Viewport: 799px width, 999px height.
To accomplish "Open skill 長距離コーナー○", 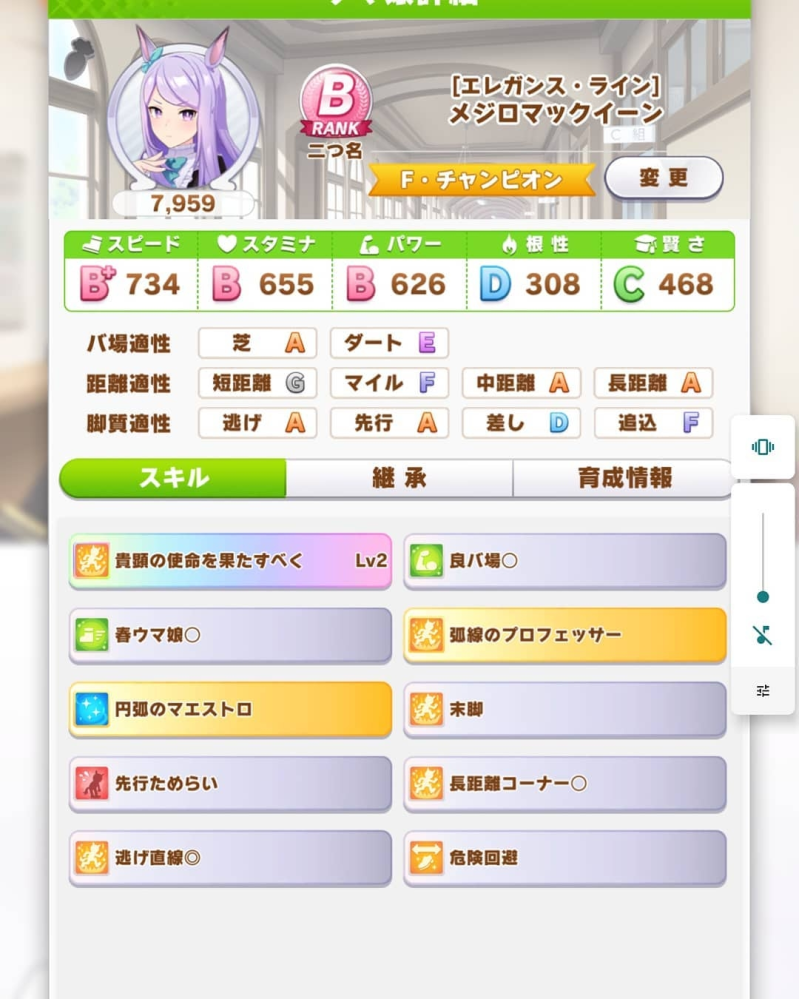I will 565,783.
